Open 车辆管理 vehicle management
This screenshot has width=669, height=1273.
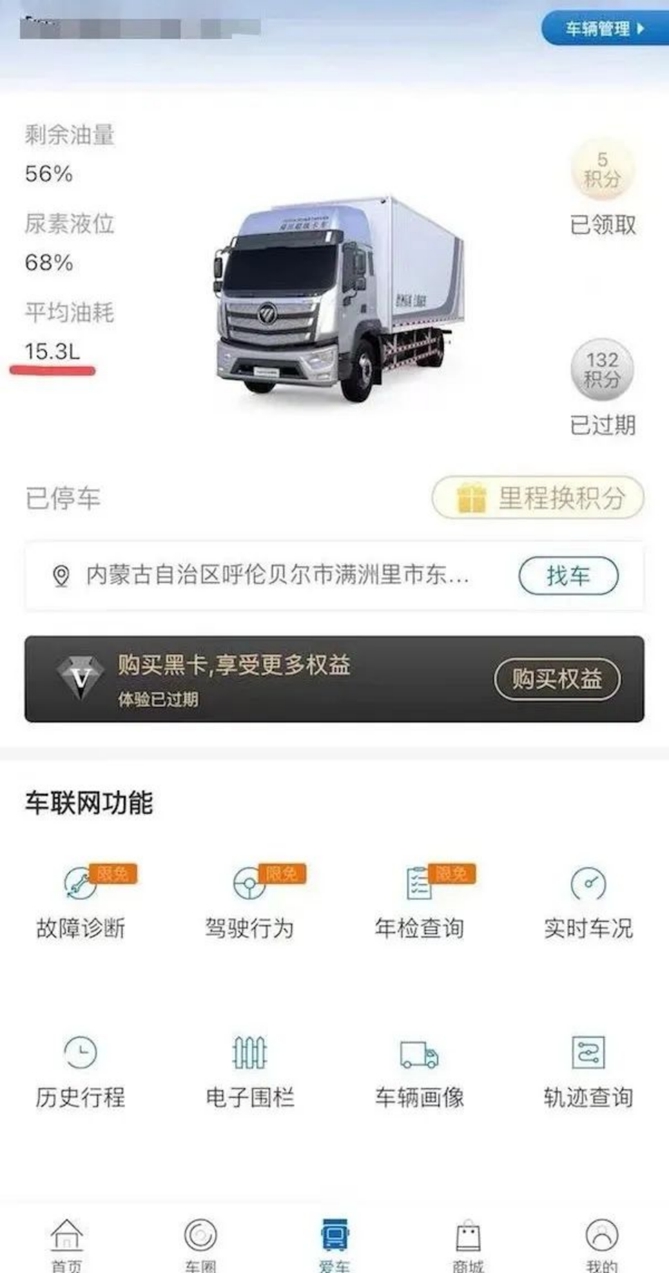pos(603,29)
